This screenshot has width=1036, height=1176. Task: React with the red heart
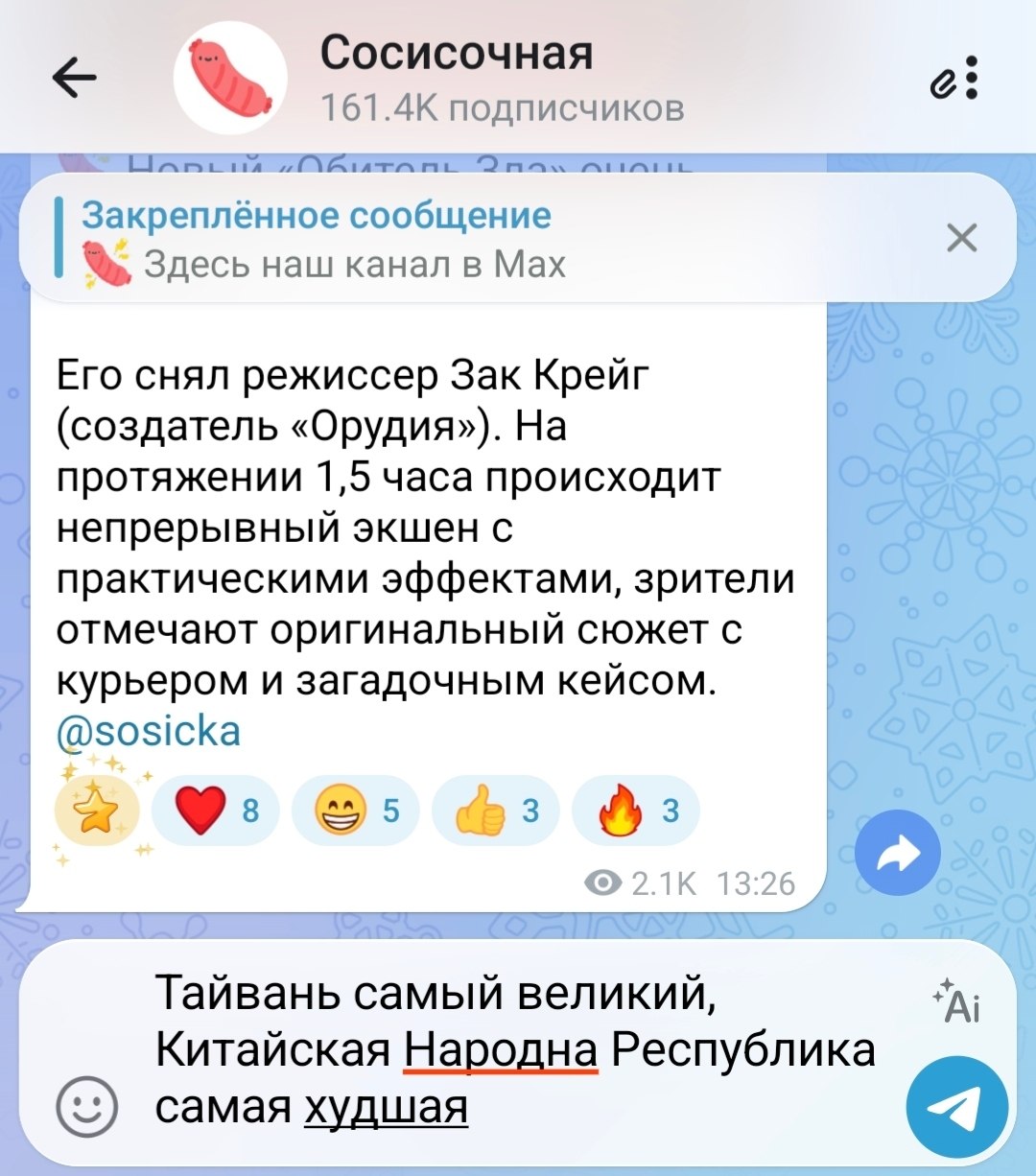[215, 811]
